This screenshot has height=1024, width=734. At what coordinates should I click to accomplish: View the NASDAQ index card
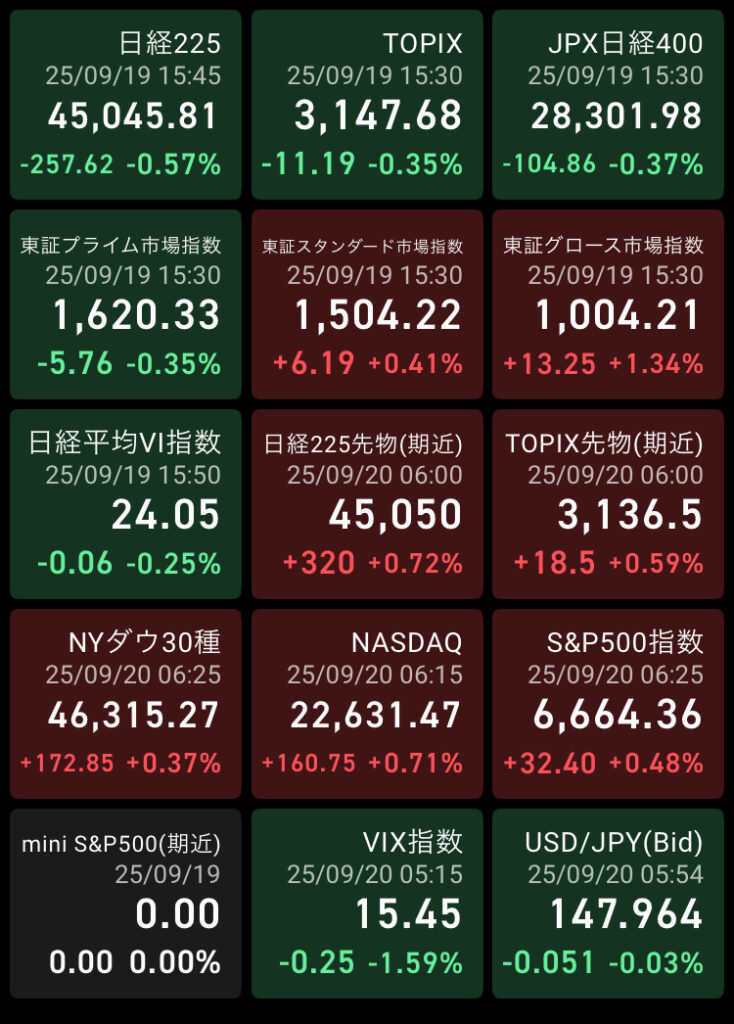click(367, 704)
